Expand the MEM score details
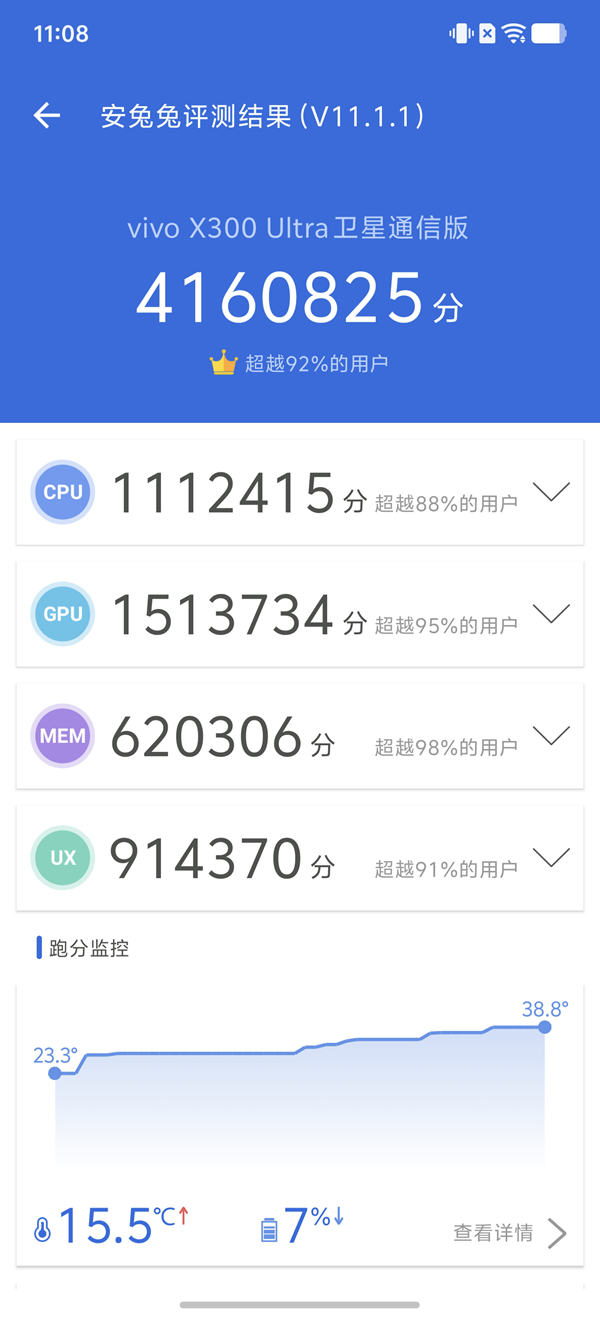 551,736
